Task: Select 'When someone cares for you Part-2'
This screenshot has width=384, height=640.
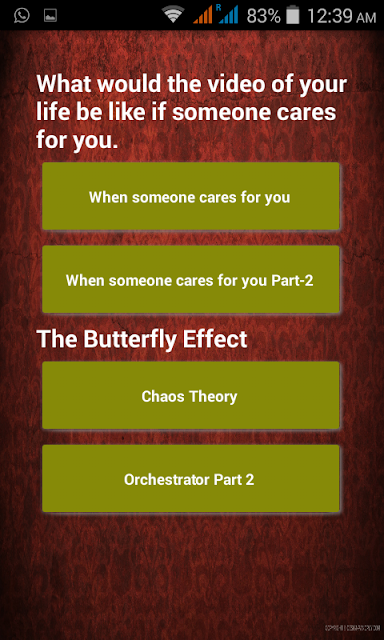Action: (x=191, y=280)
